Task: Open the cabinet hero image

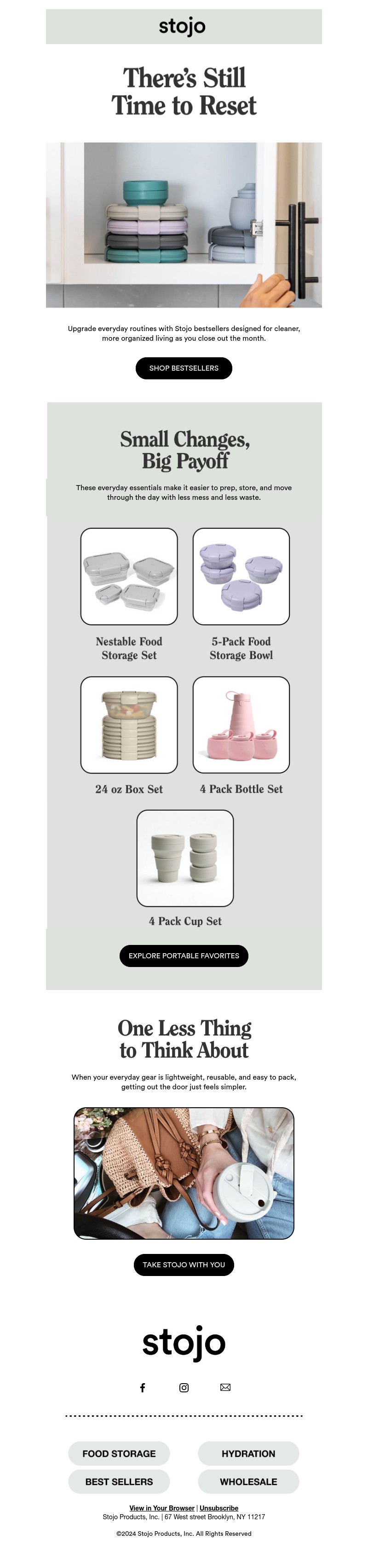Action: 184,224
